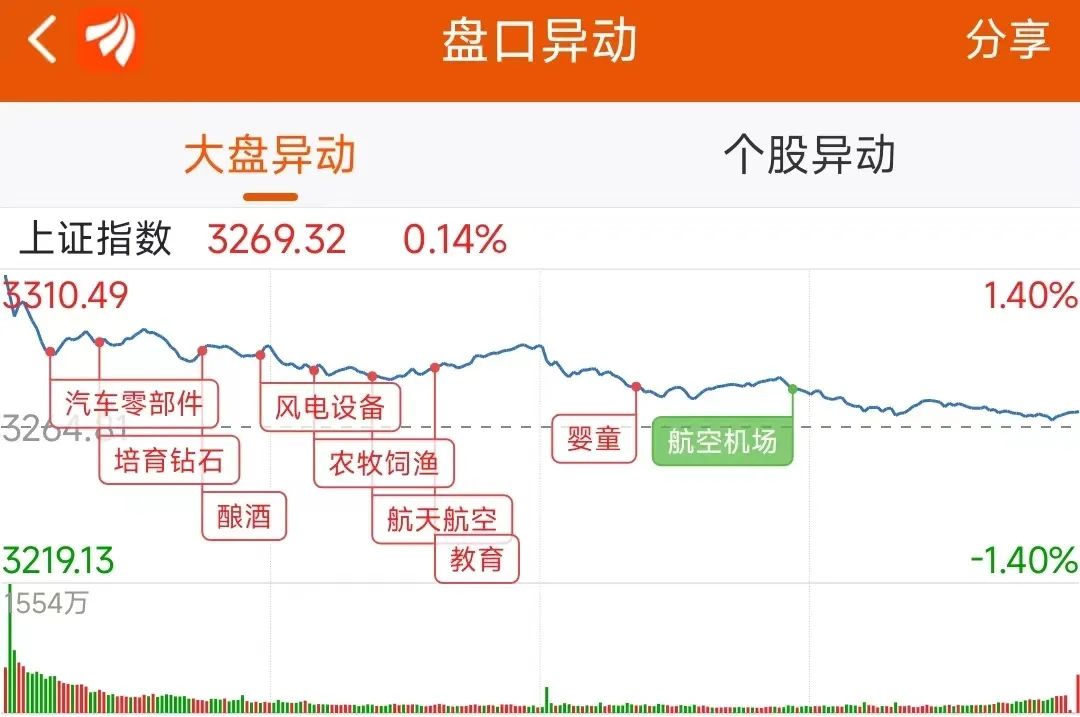The width and height of the screenshot is (1080, 717).
Task: Tap the 教育 sector label
Action: (x=477, y=559)
